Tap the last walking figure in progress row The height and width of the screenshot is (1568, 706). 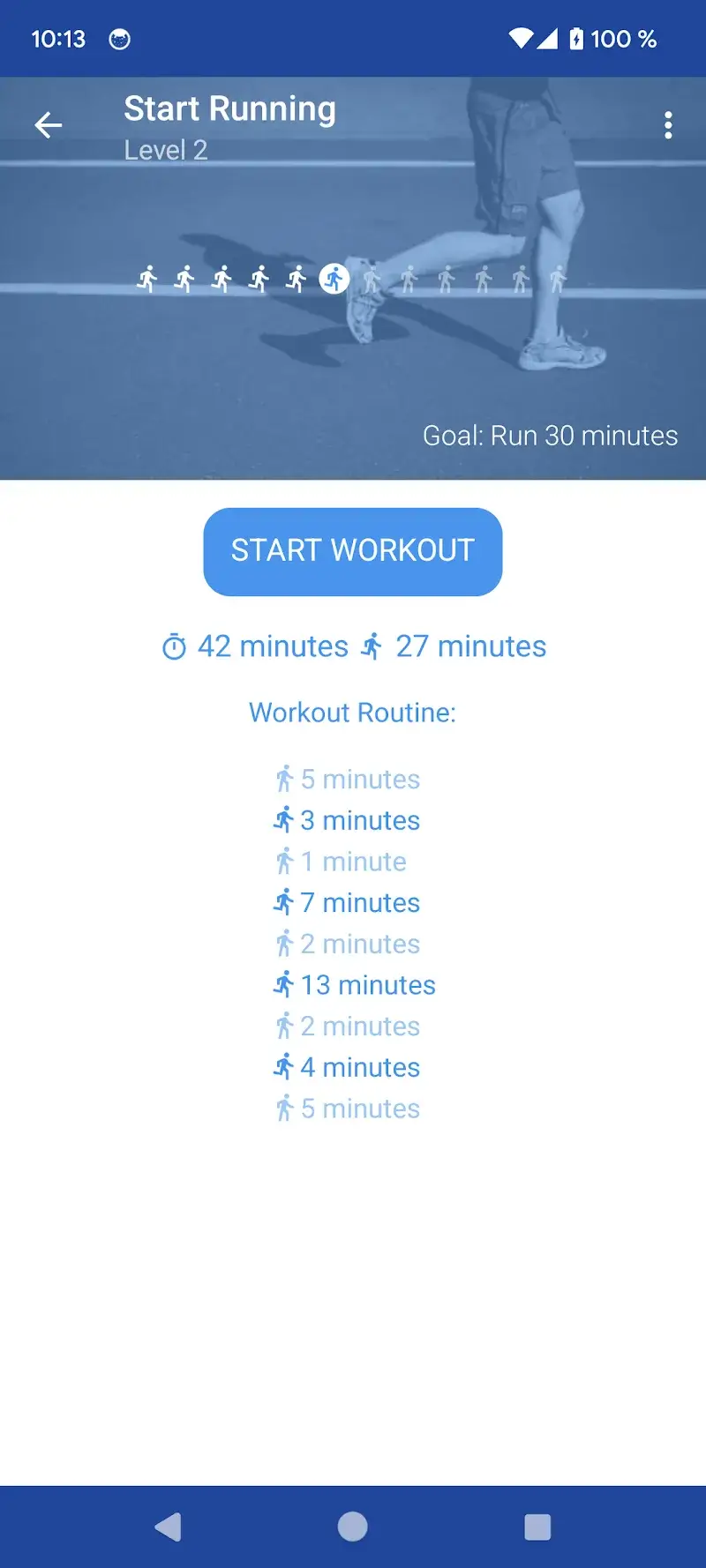click(558, 277)
